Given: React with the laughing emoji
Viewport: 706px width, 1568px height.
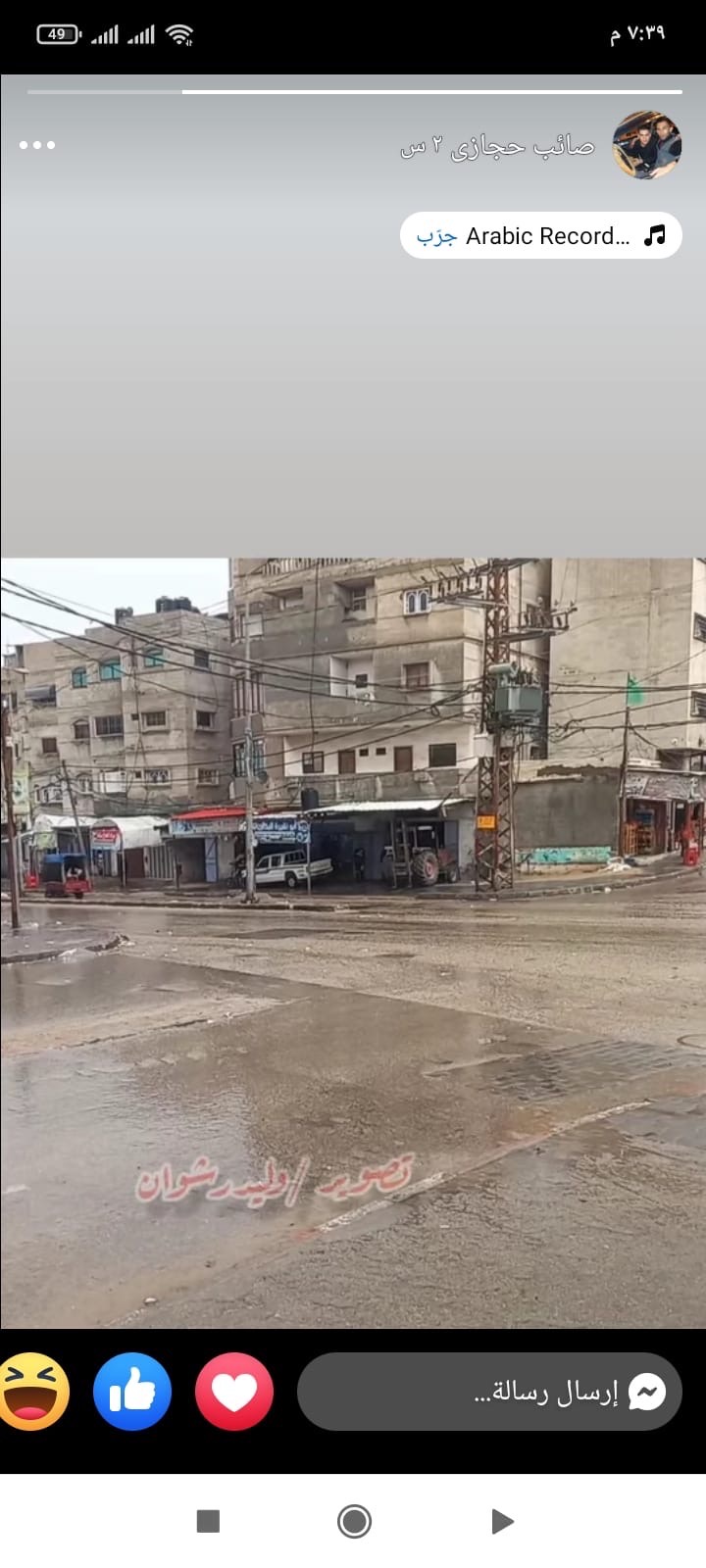Looking at the screenshot, I should [33, 1391].
